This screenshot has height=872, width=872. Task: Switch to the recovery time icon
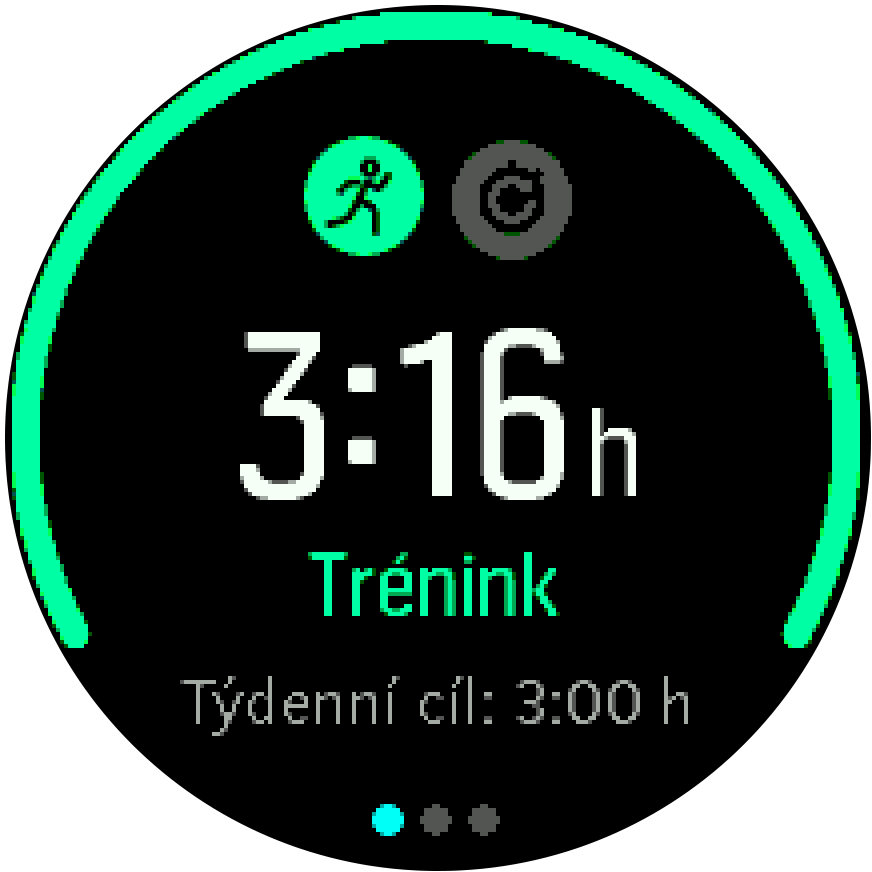pos(512,198)
